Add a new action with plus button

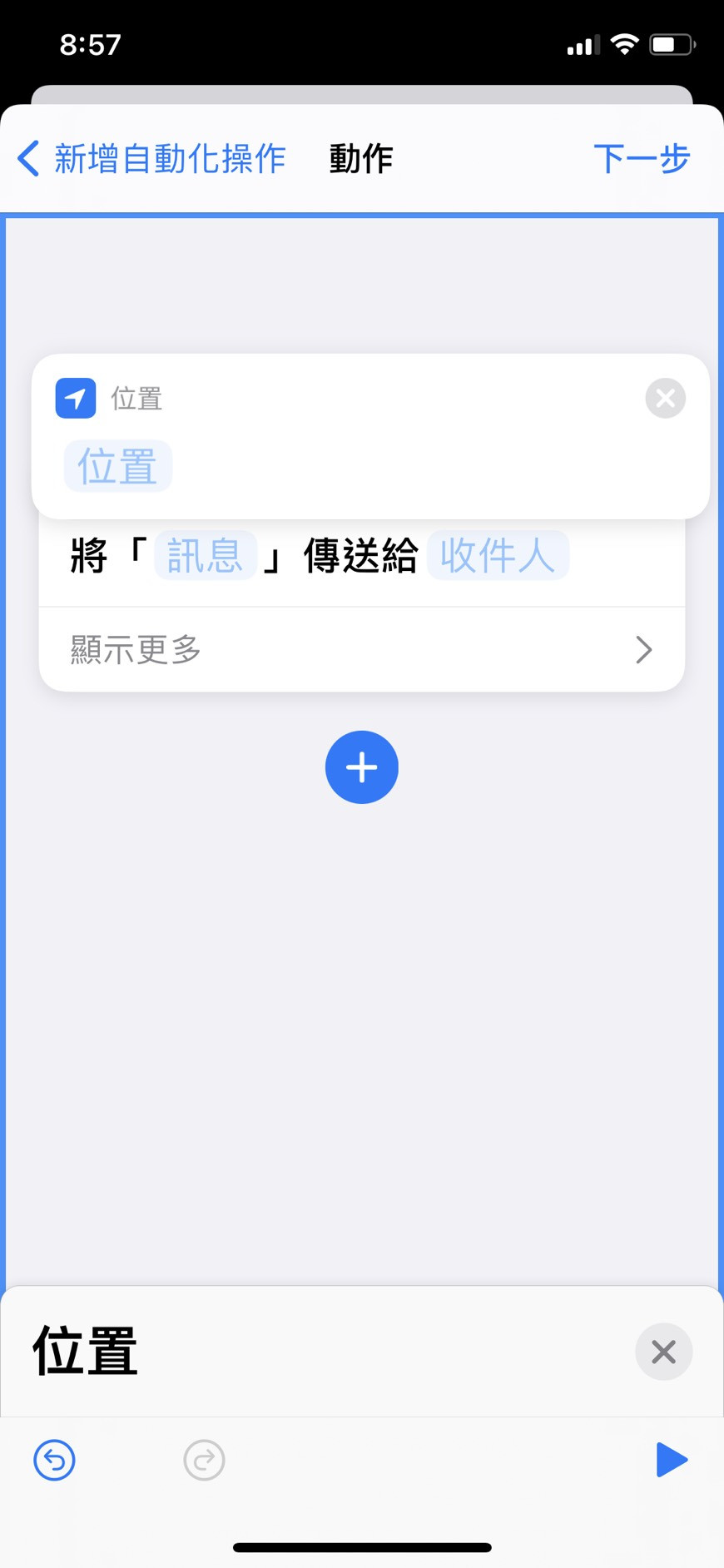click(x=361, y=767)
